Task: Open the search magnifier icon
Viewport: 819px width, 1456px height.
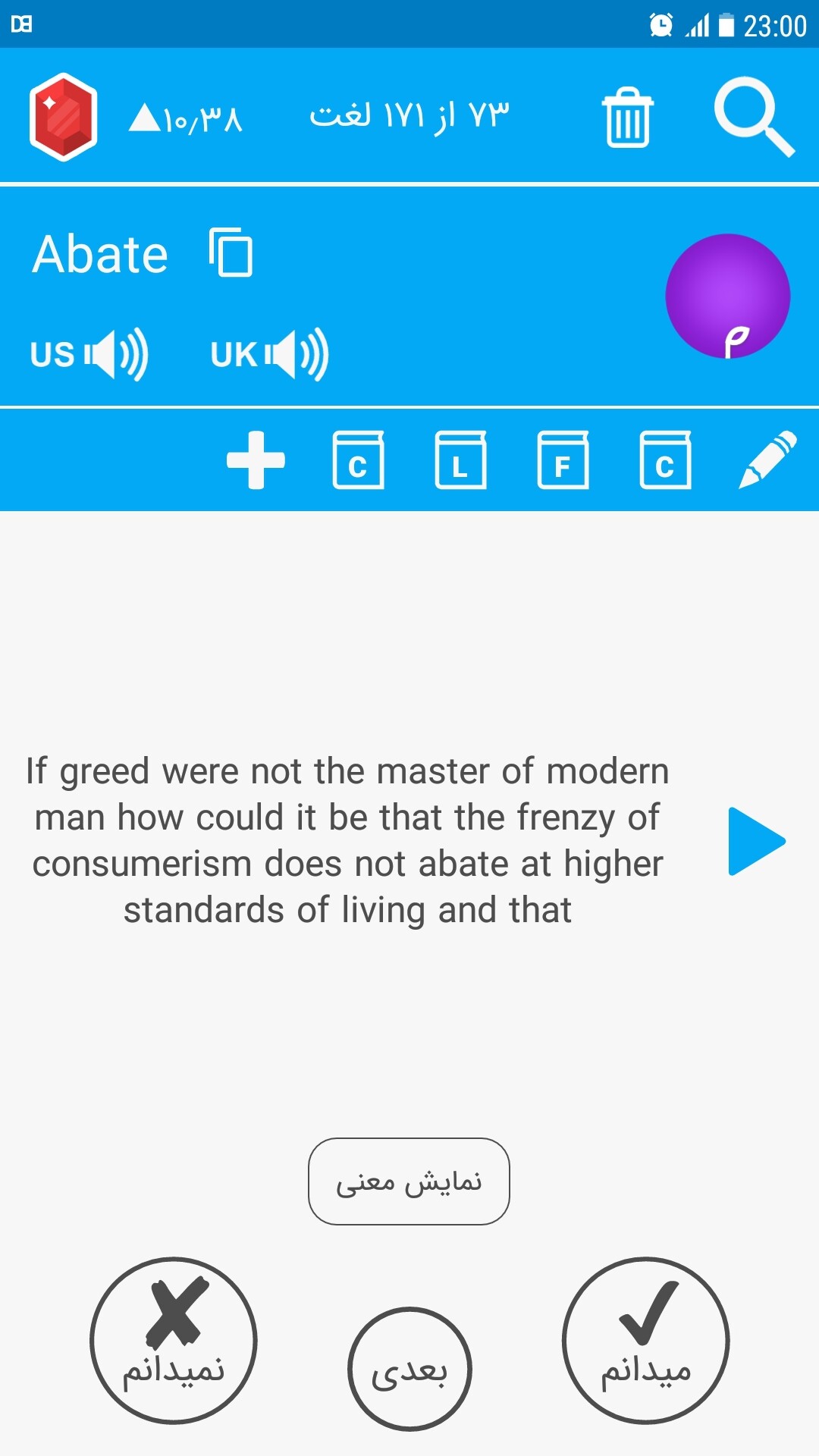Action: [755, 117]
